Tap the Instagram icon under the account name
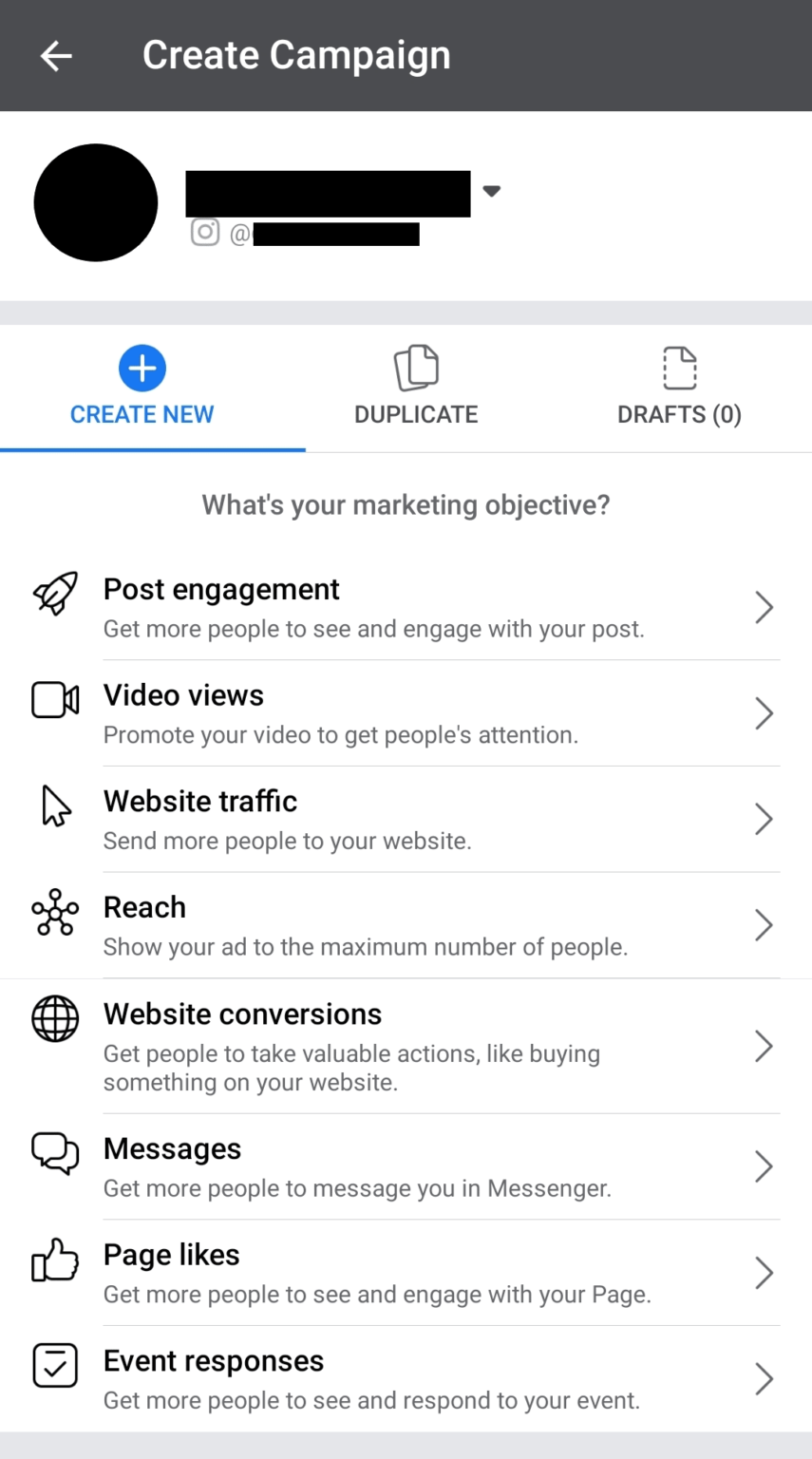The height and width of the screenshot is (1459, 812). click(x=205, y=232)
